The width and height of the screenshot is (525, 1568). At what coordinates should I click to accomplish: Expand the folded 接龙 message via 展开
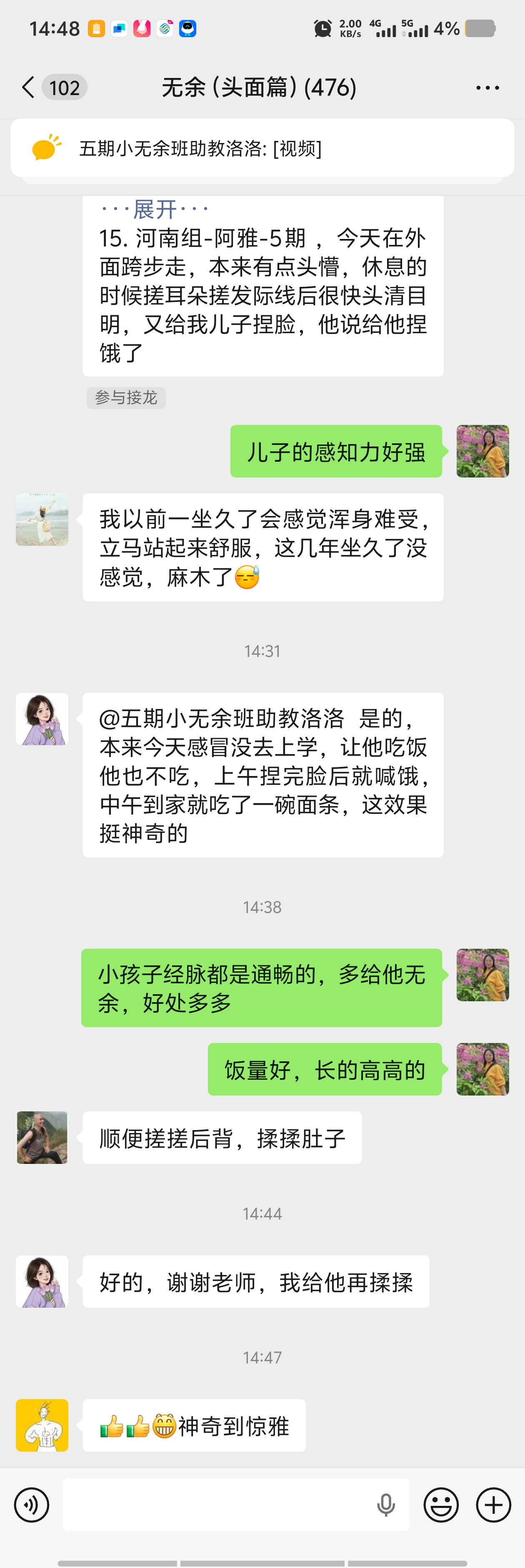point(155,209)
